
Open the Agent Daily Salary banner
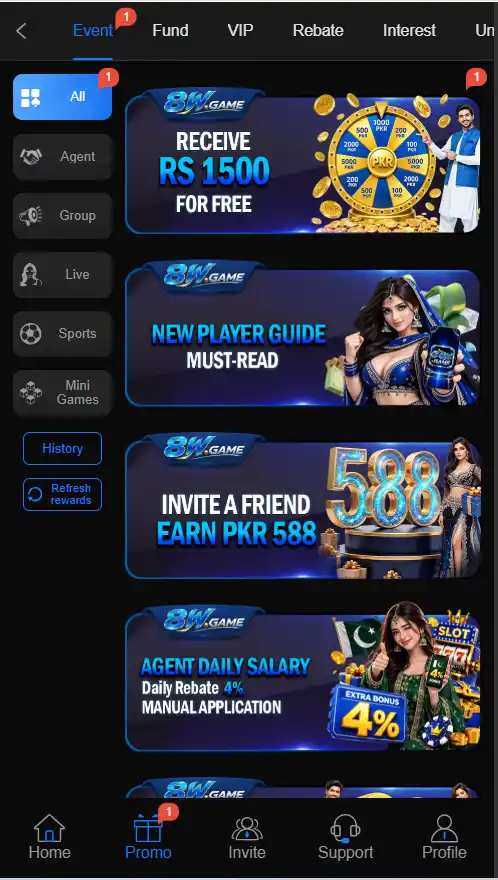tap(303, 678)
